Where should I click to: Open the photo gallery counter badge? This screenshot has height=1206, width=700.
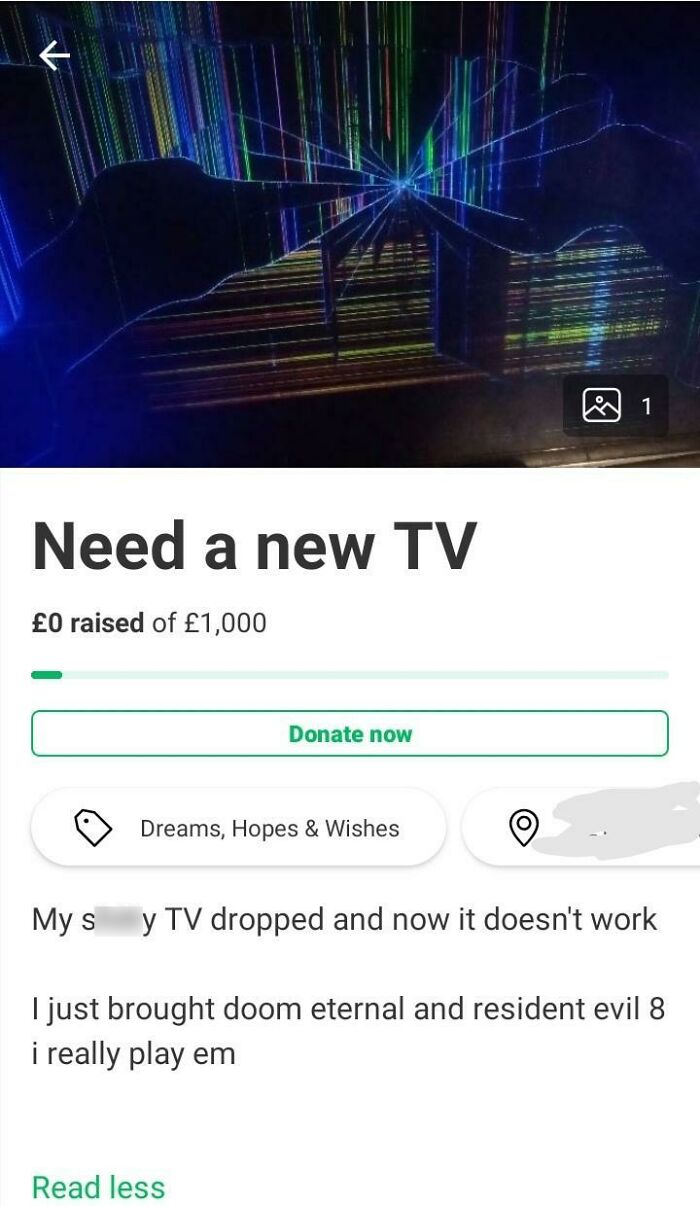pos(615,405)
